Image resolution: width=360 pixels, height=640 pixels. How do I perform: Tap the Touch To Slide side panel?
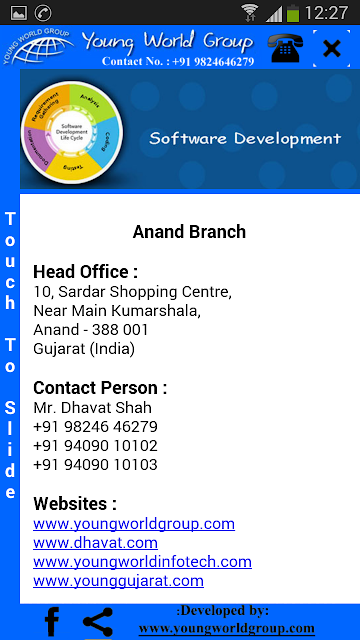click(x=10, y=355)
